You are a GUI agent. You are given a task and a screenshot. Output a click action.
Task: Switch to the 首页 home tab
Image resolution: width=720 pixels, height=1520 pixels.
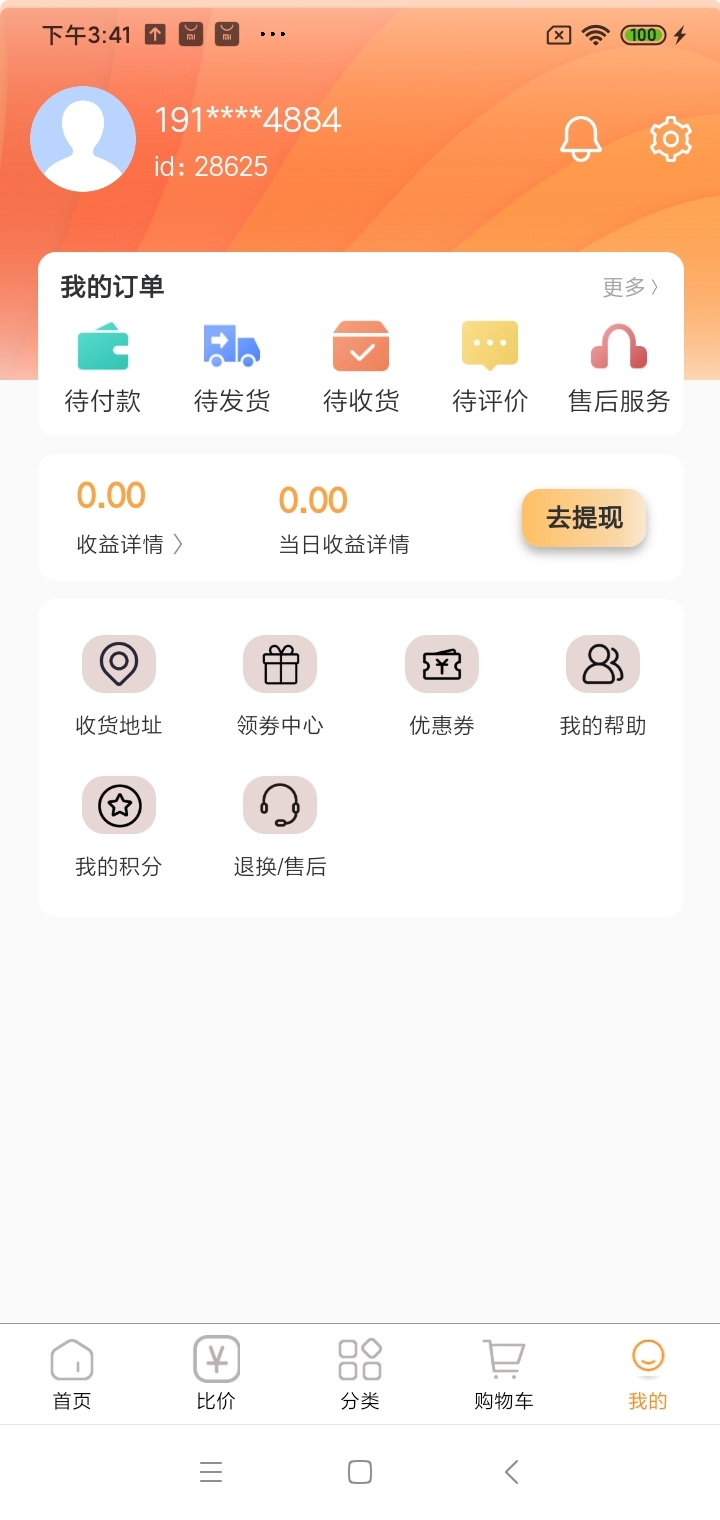(71, 1373)
